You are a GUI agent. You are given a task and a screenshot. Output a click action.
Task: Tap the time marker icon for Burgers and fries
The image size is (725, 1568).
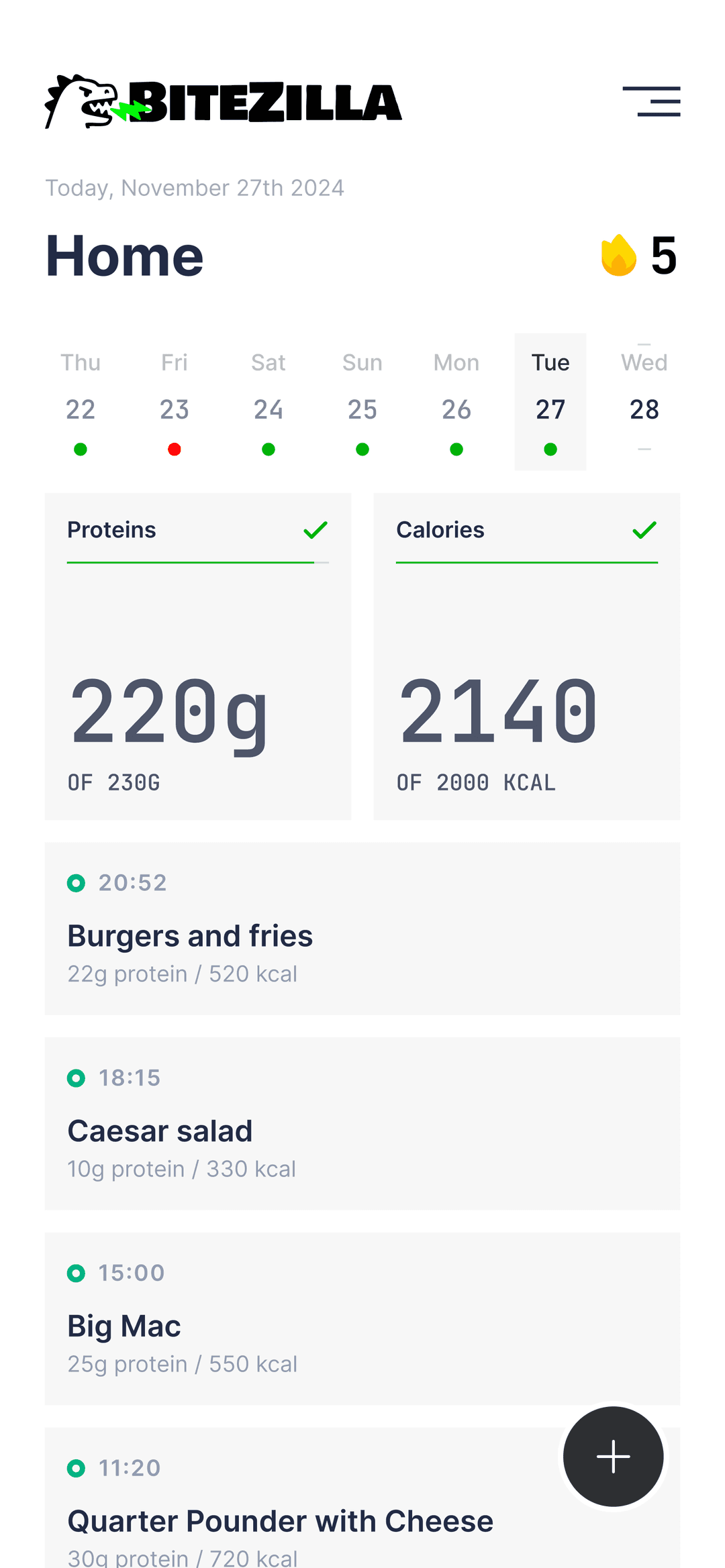point(77,882)
